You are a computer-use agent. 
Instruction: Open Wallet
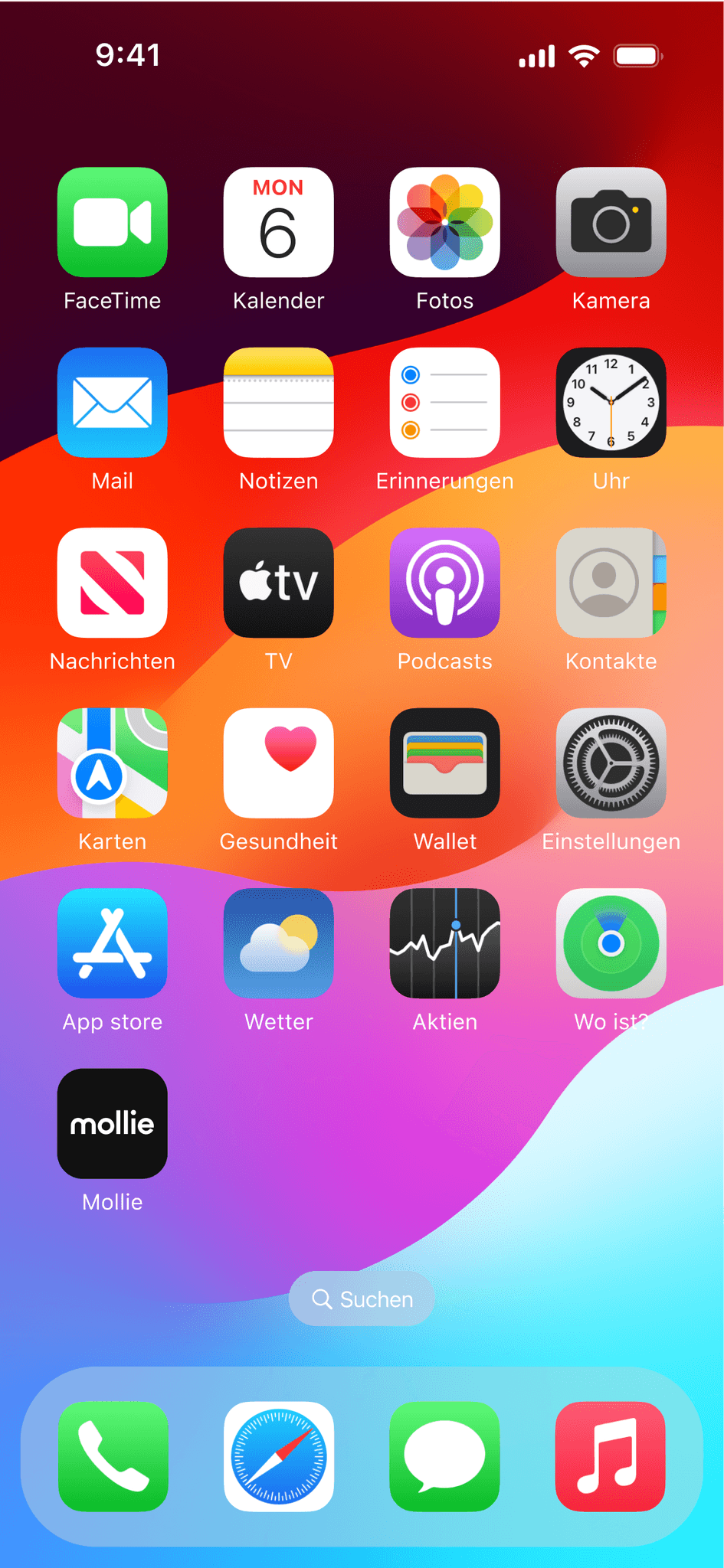pos(444,763)
